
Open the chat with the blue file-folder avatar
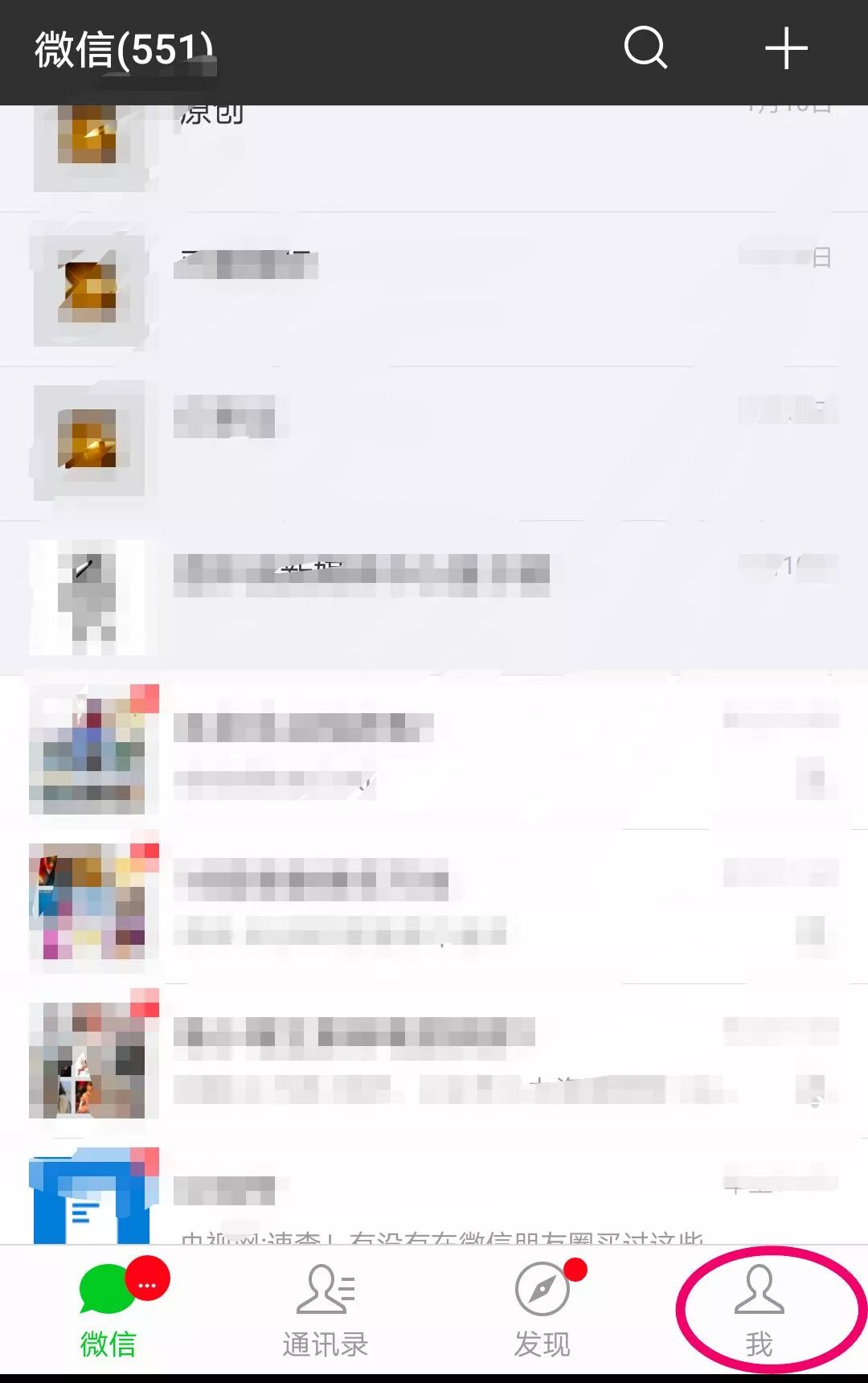pyautogui.click(x=434, y=1198)
